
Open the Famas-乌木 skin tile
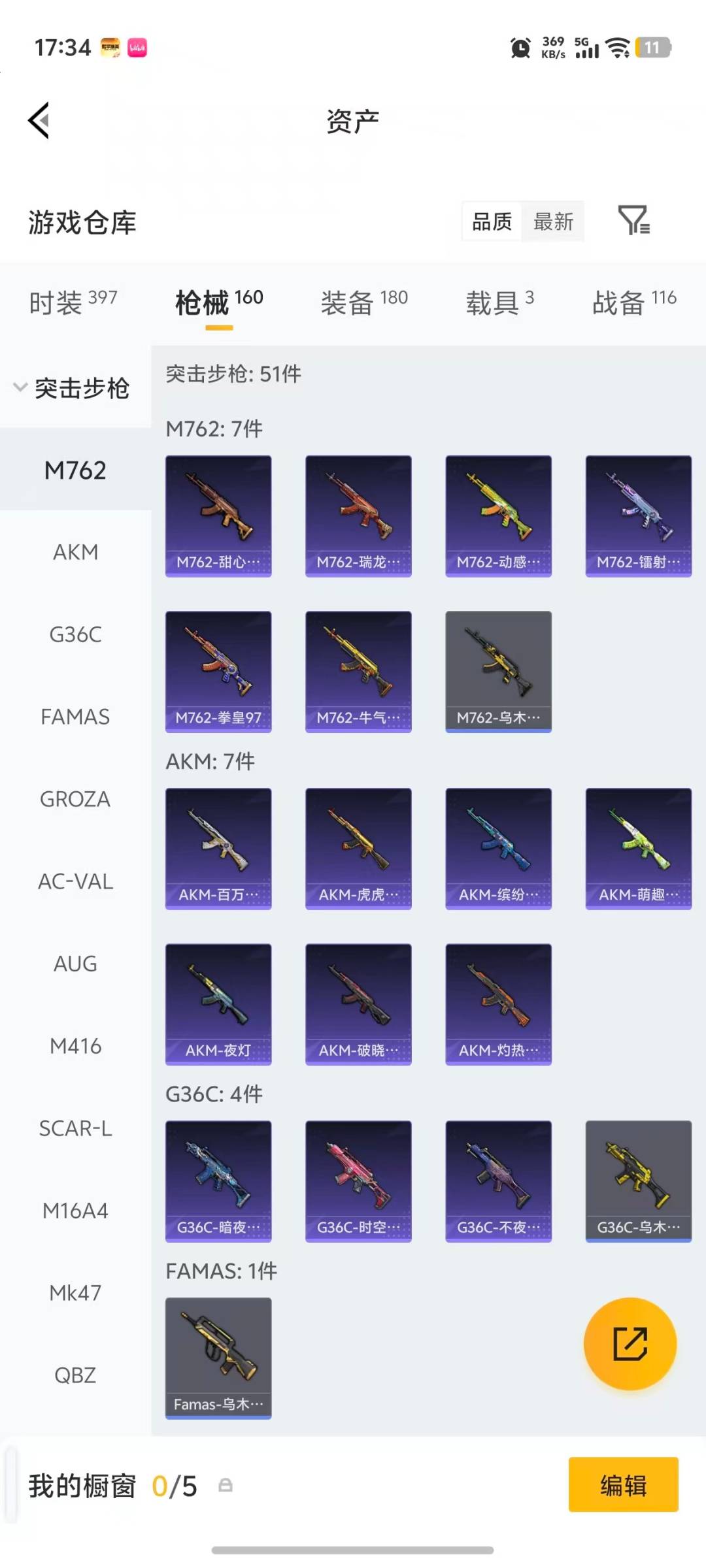point(218,1358)
